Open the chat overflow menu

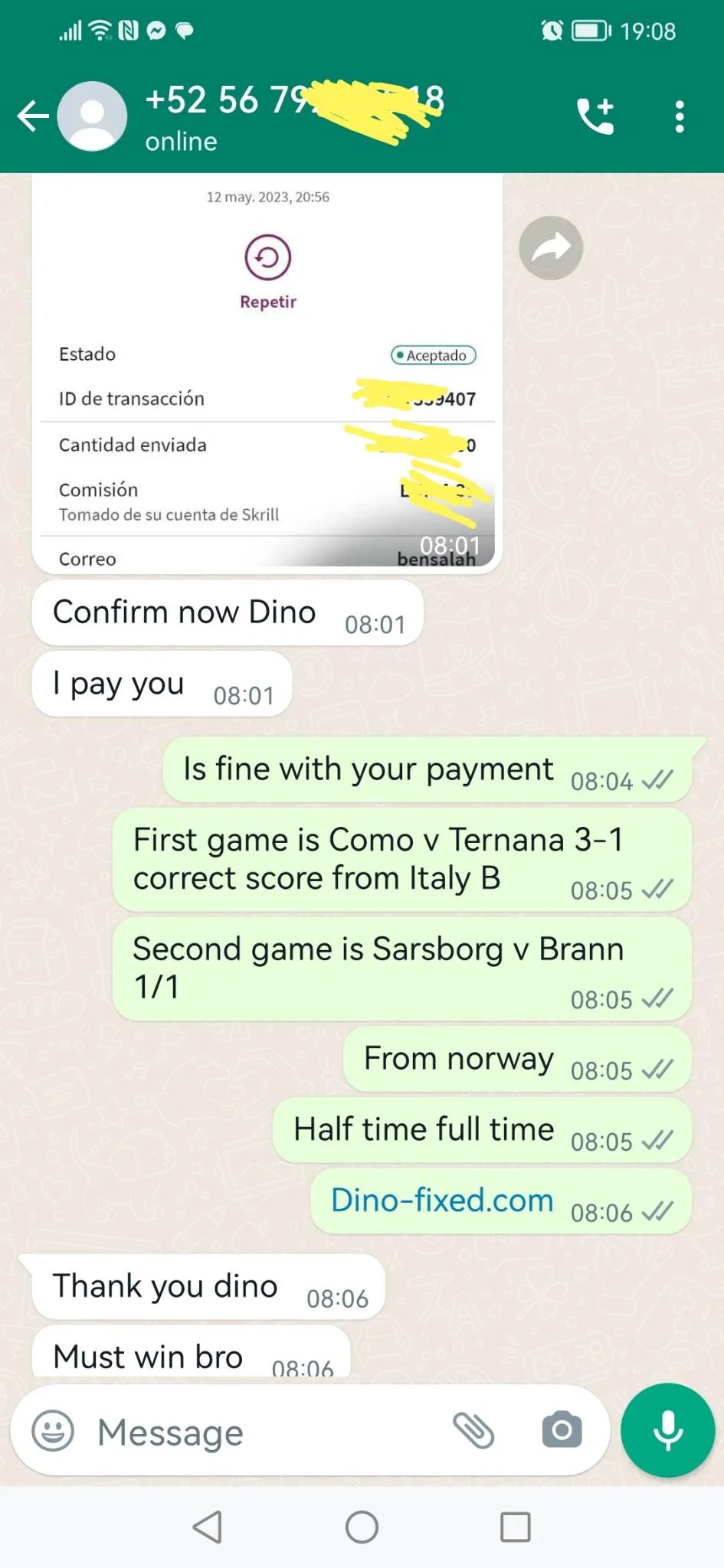coord(680,116)
